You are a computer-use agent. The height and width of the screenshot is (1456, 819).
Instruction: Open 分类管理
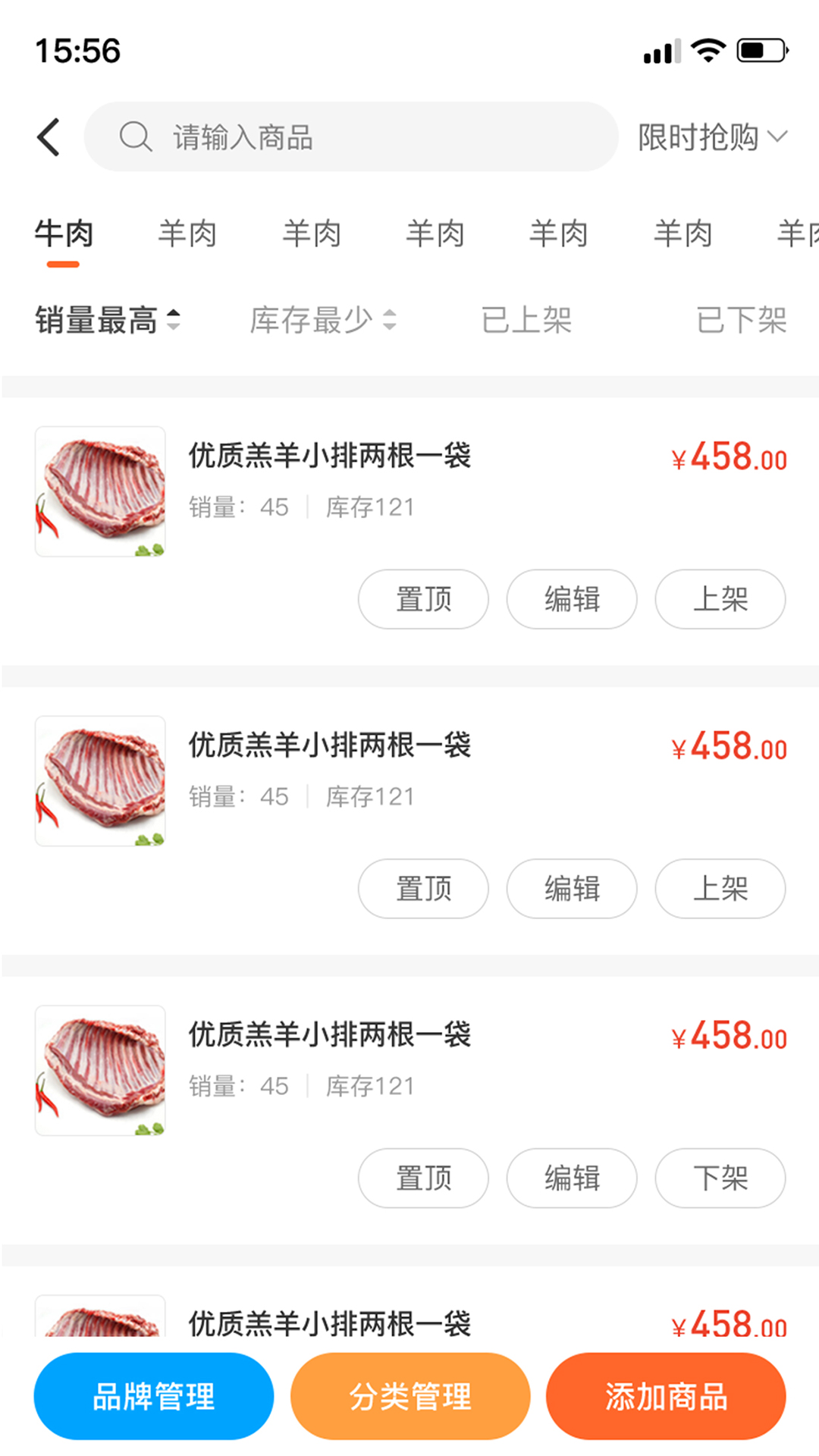(x=410, y=1396)
